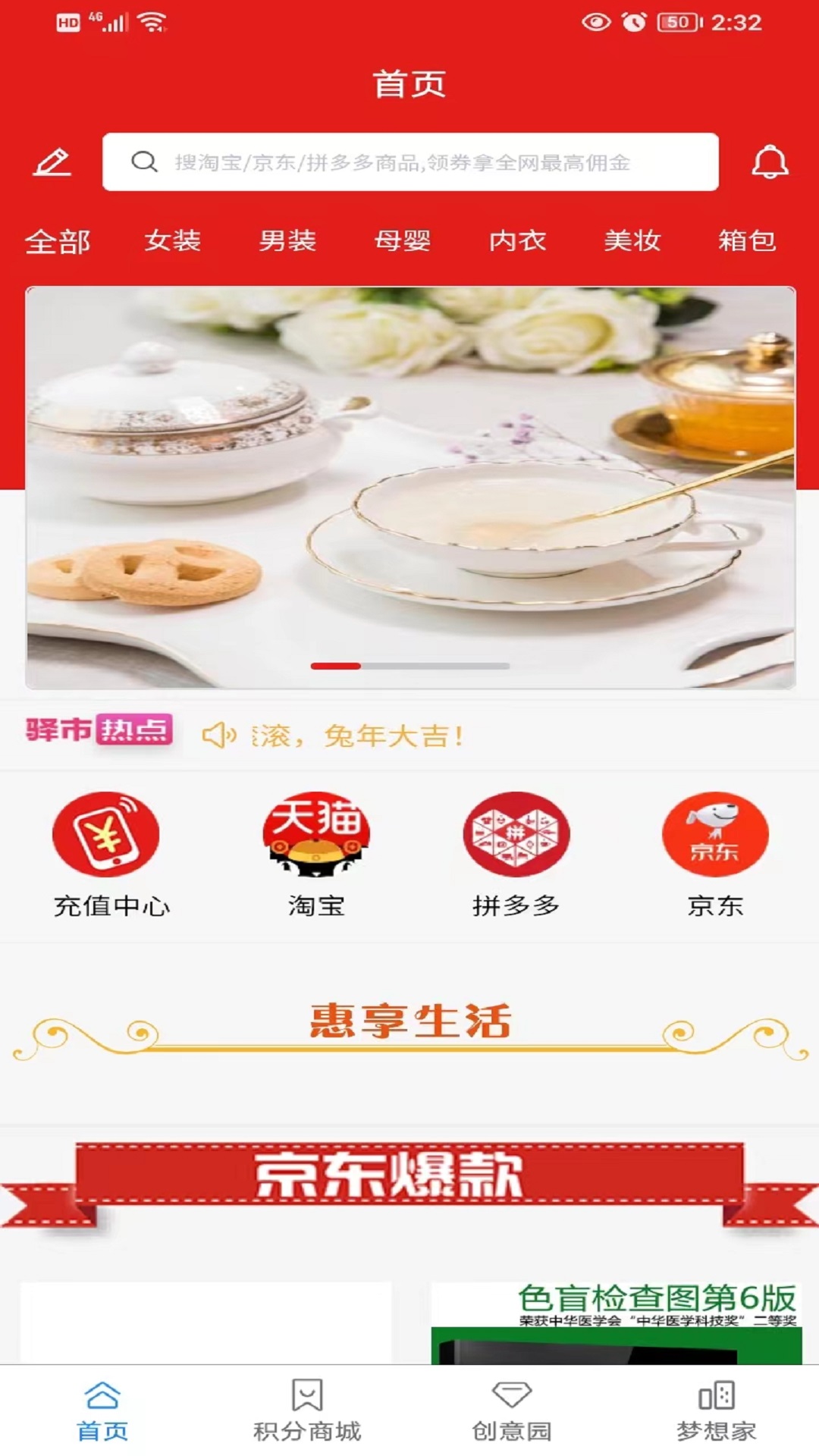Open the 箱包 category
Screen dimensions: 819x1456
pyautogui.click(x=747, y=241)
